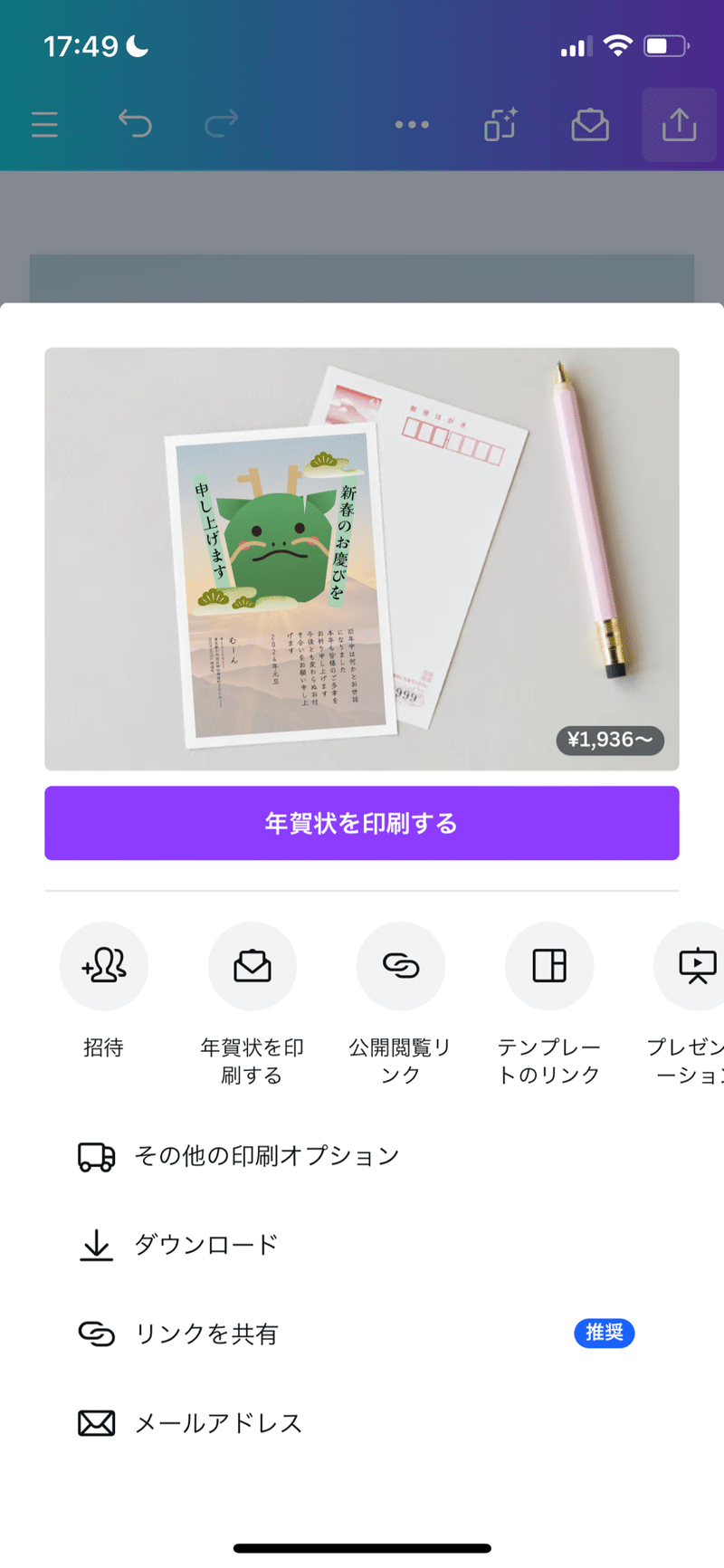Open the three-dot more options
Image resolution: width=724 pixels, height=1568 pixels.
pyautogui.click(x=412, y=125)
